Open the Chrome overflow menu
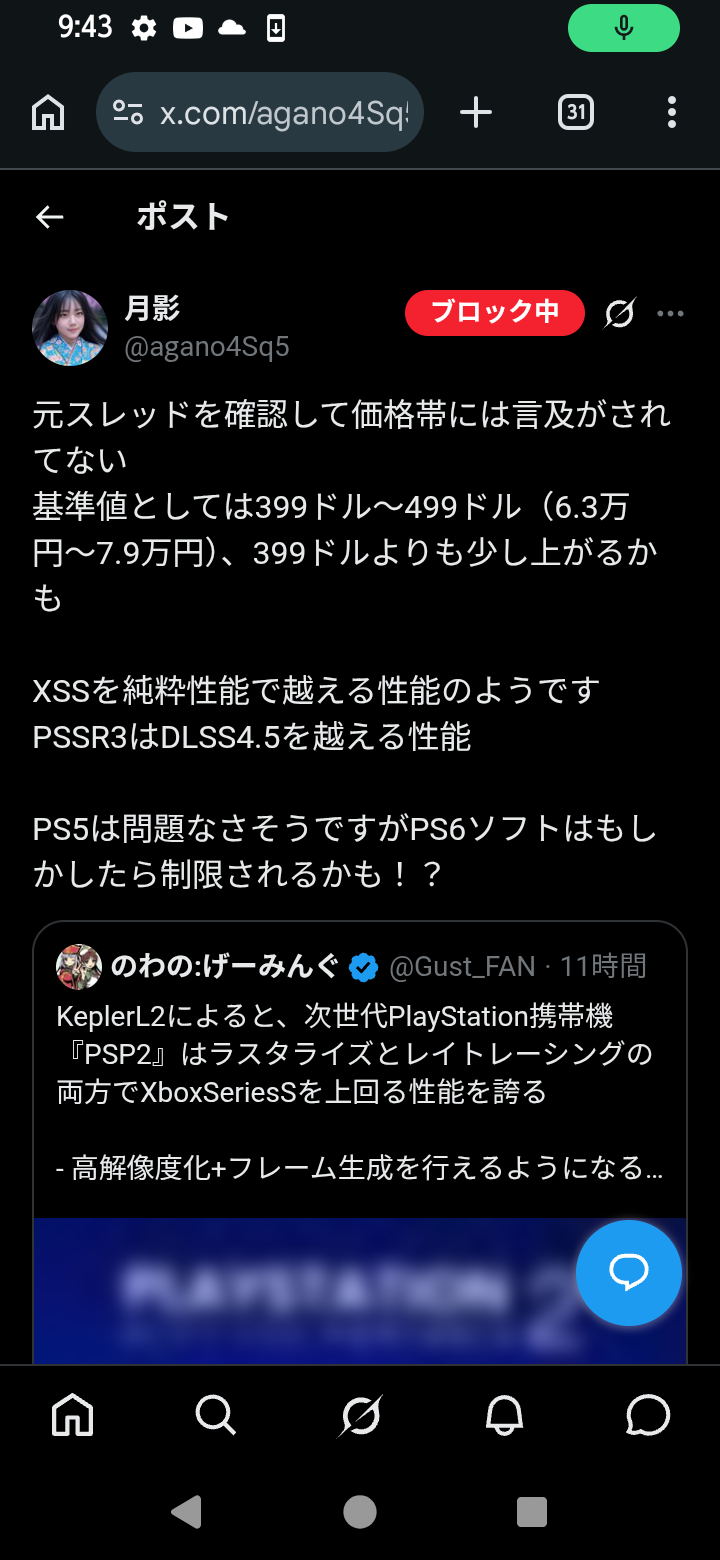720x1560 pixels. 671,113
